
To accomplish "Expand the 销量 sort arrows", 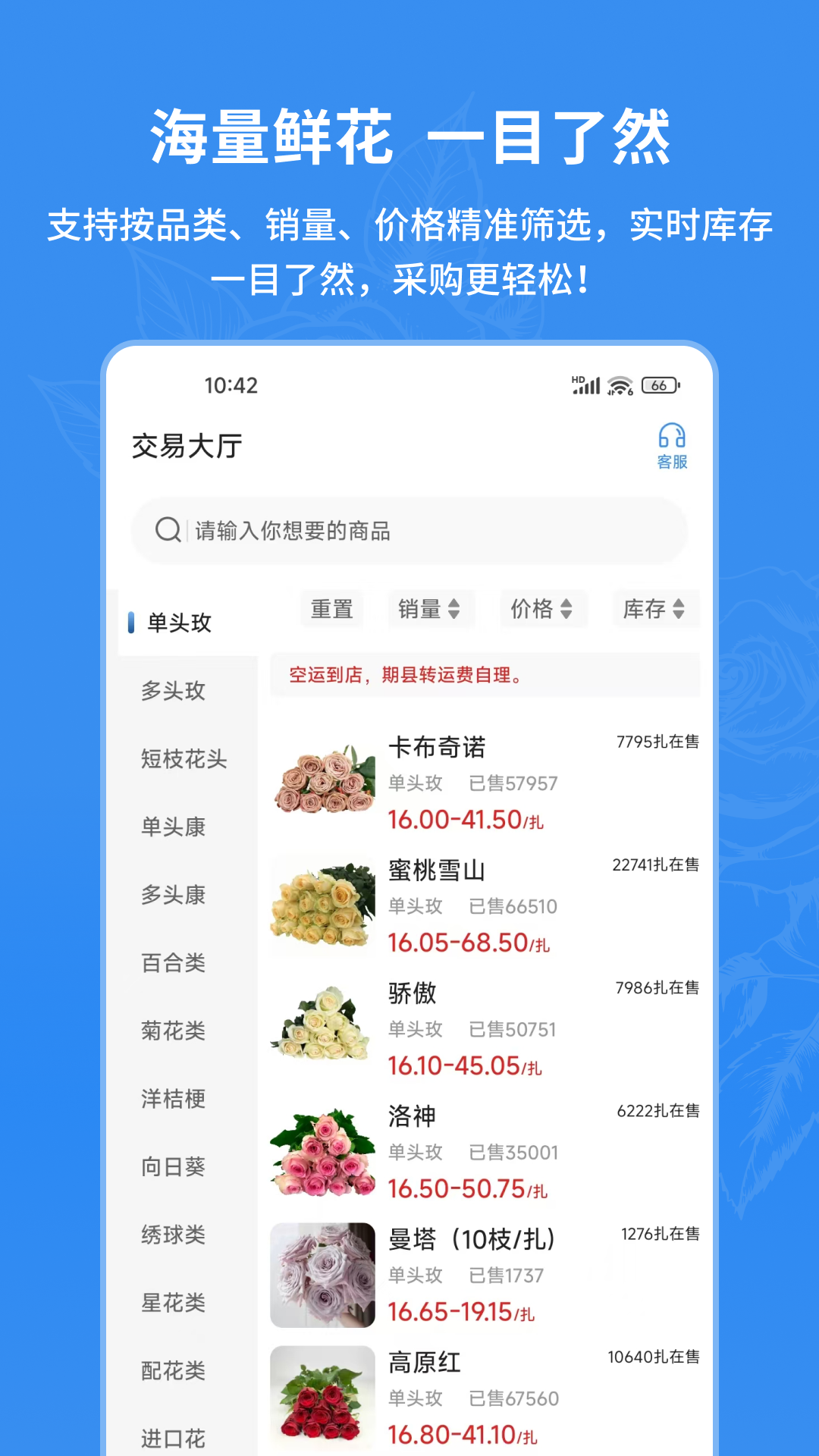I will tap(456, 609).
